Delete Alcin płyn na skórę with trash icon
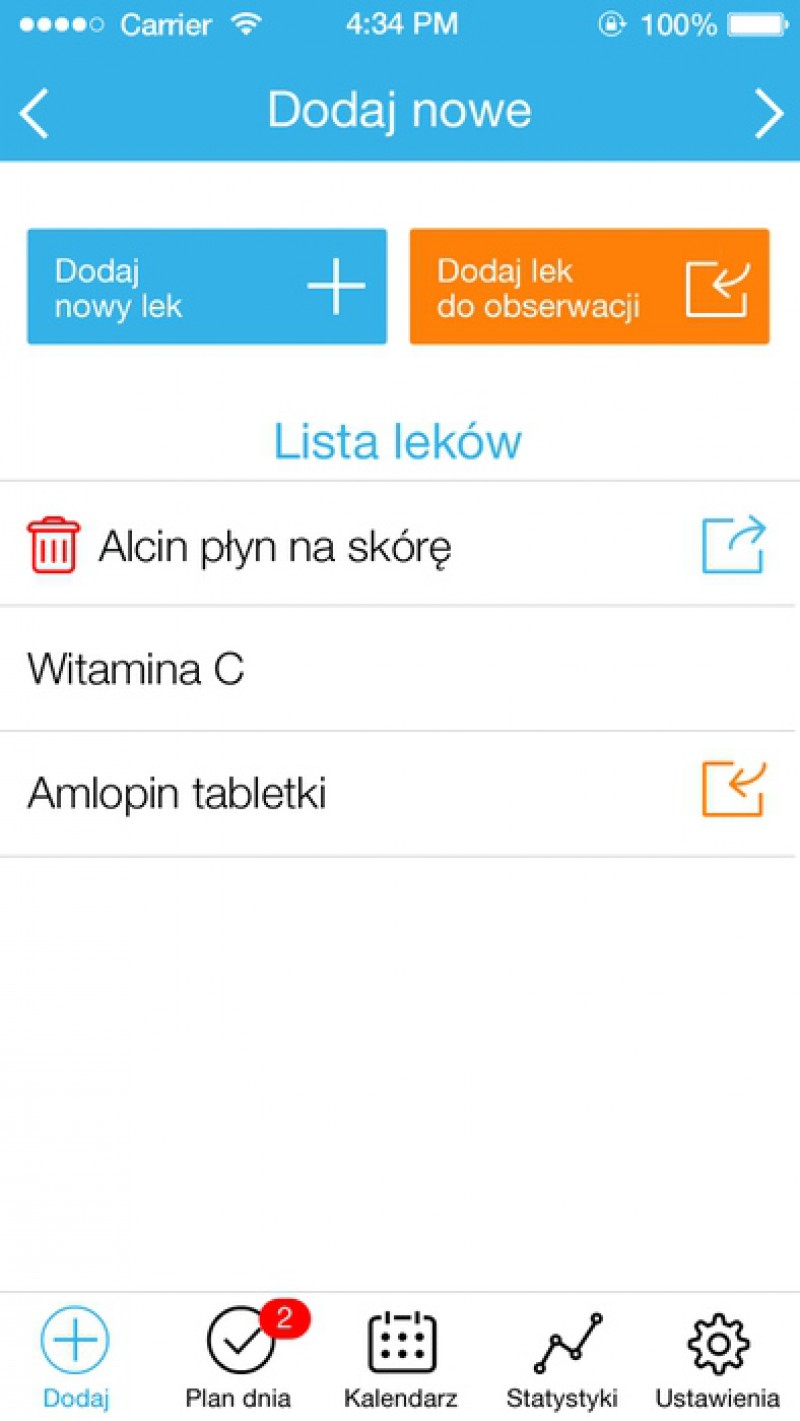 coord(53,545)
